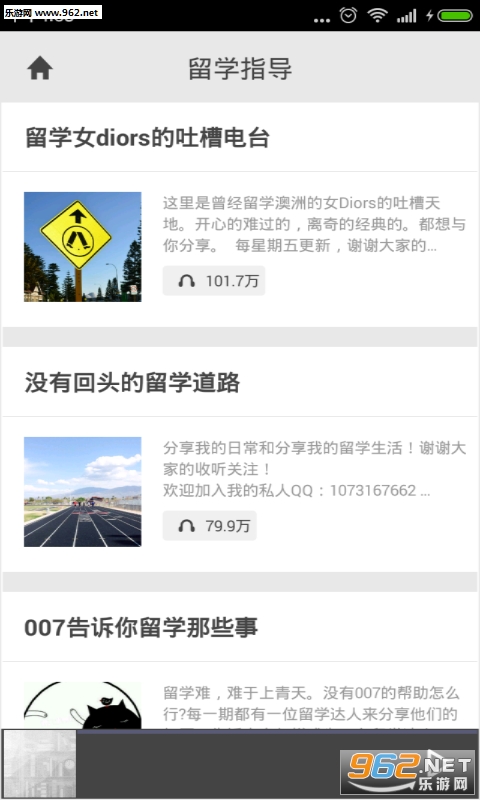This screenshot has width=480, height=800.
Task: Open 没有回头的留学道路 album
Action: [x=132, y=383]
